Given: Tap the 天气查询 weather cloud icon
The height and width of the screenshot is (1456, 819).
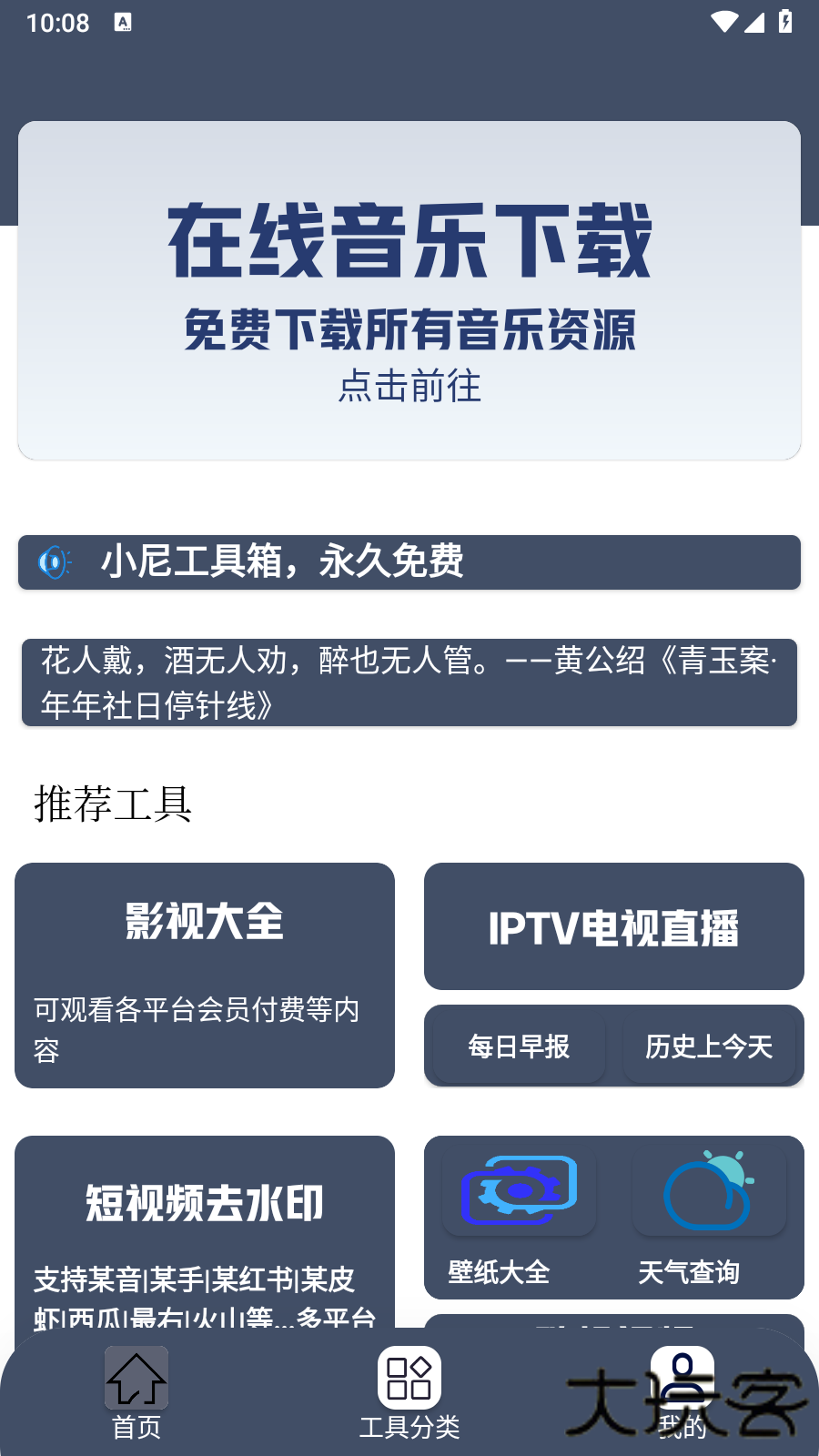Looking at the screenshot, I should coord(710,1192).
